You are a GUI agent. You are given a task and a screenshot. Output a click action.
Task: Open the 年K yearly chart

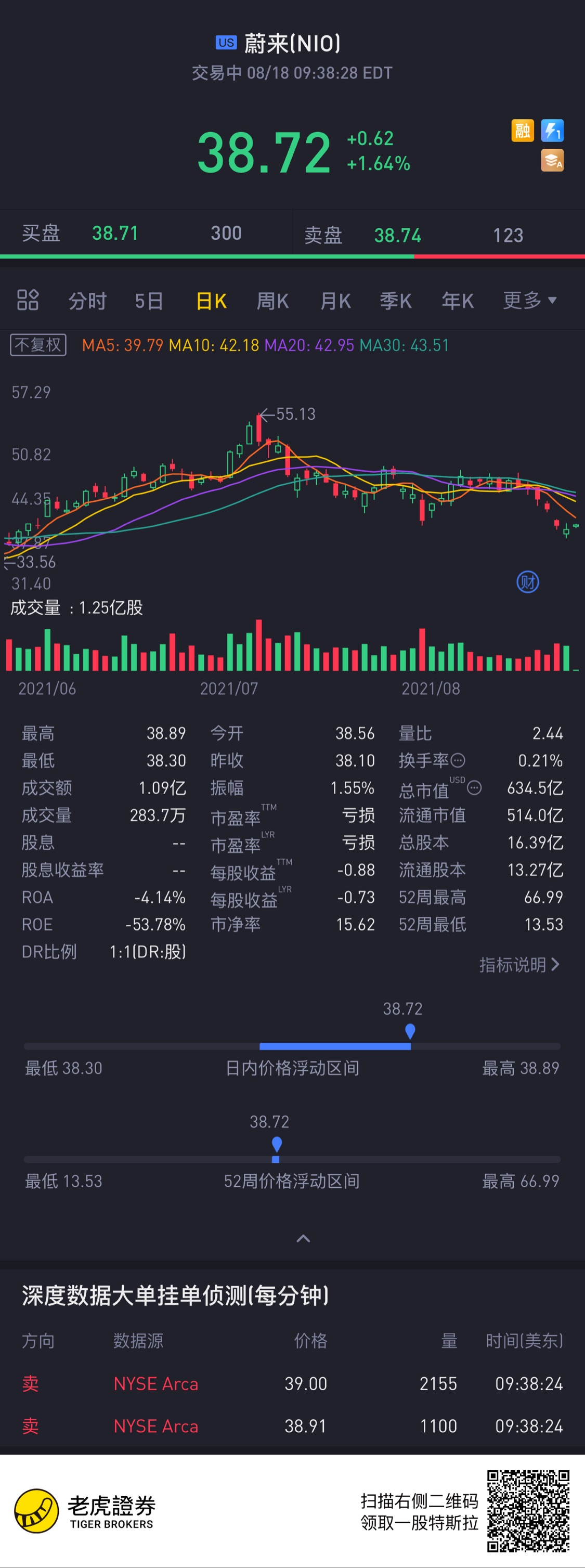[457, 301]
